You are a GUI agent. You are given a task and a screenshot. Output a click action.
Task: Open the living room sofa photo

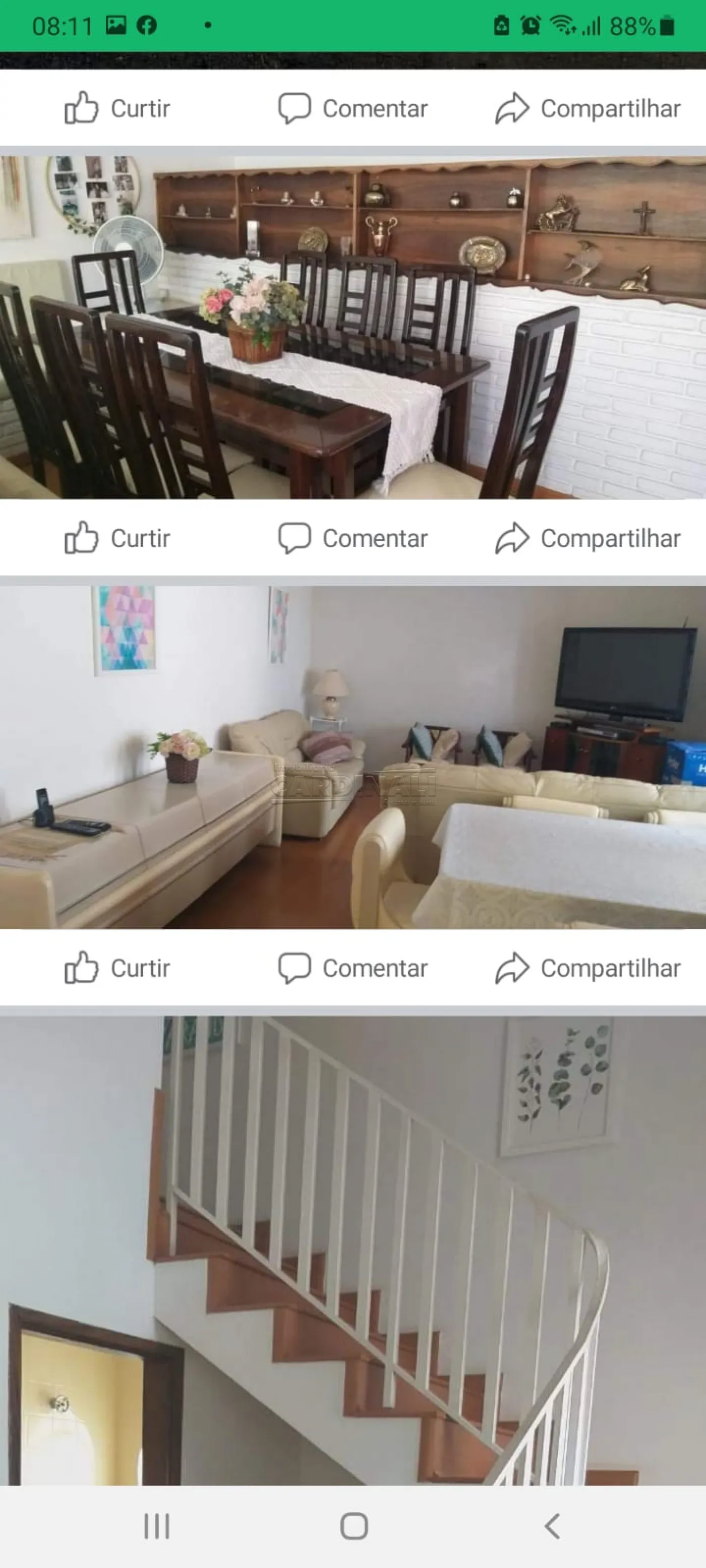(x=354, y=757)
